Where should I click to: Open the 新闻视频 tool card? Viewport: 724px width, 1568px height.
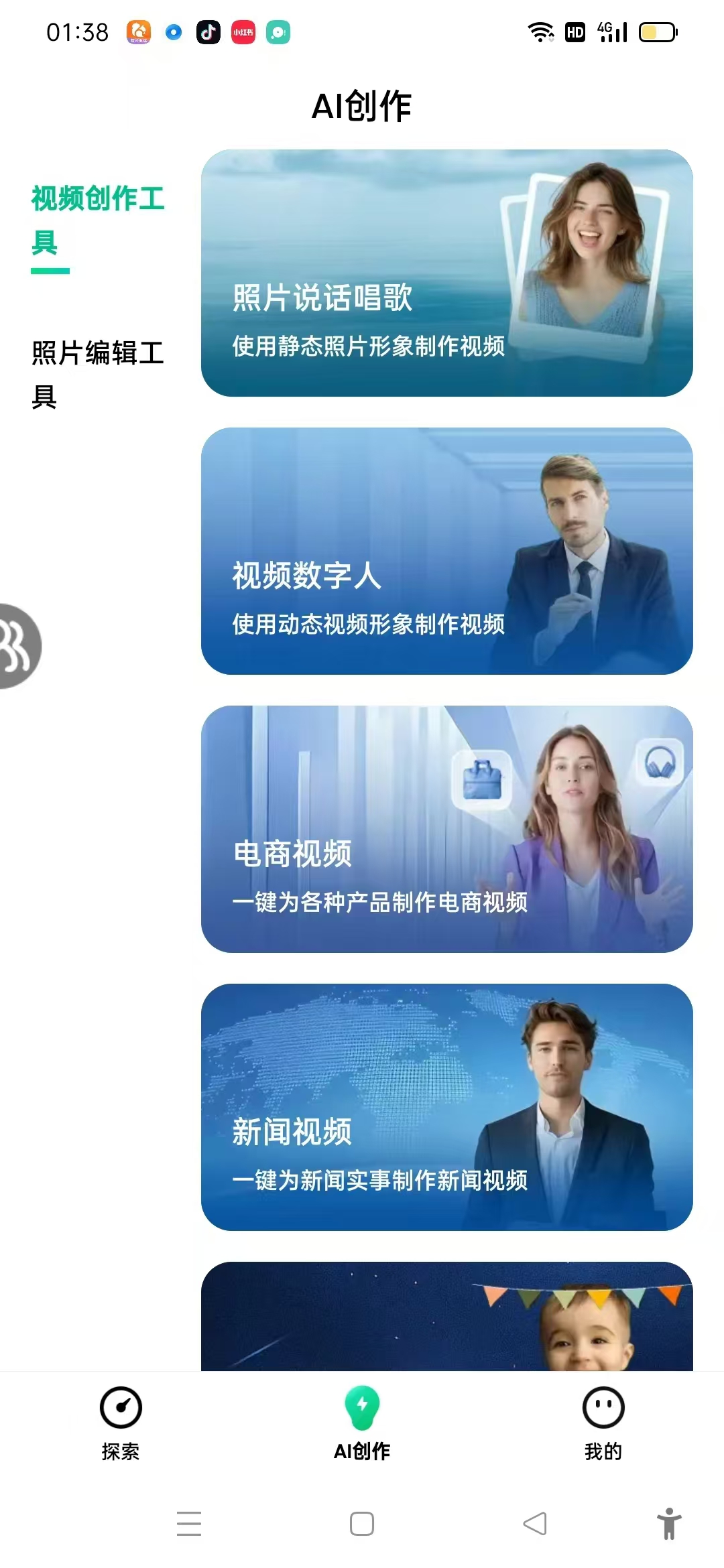click(446, 1107)
